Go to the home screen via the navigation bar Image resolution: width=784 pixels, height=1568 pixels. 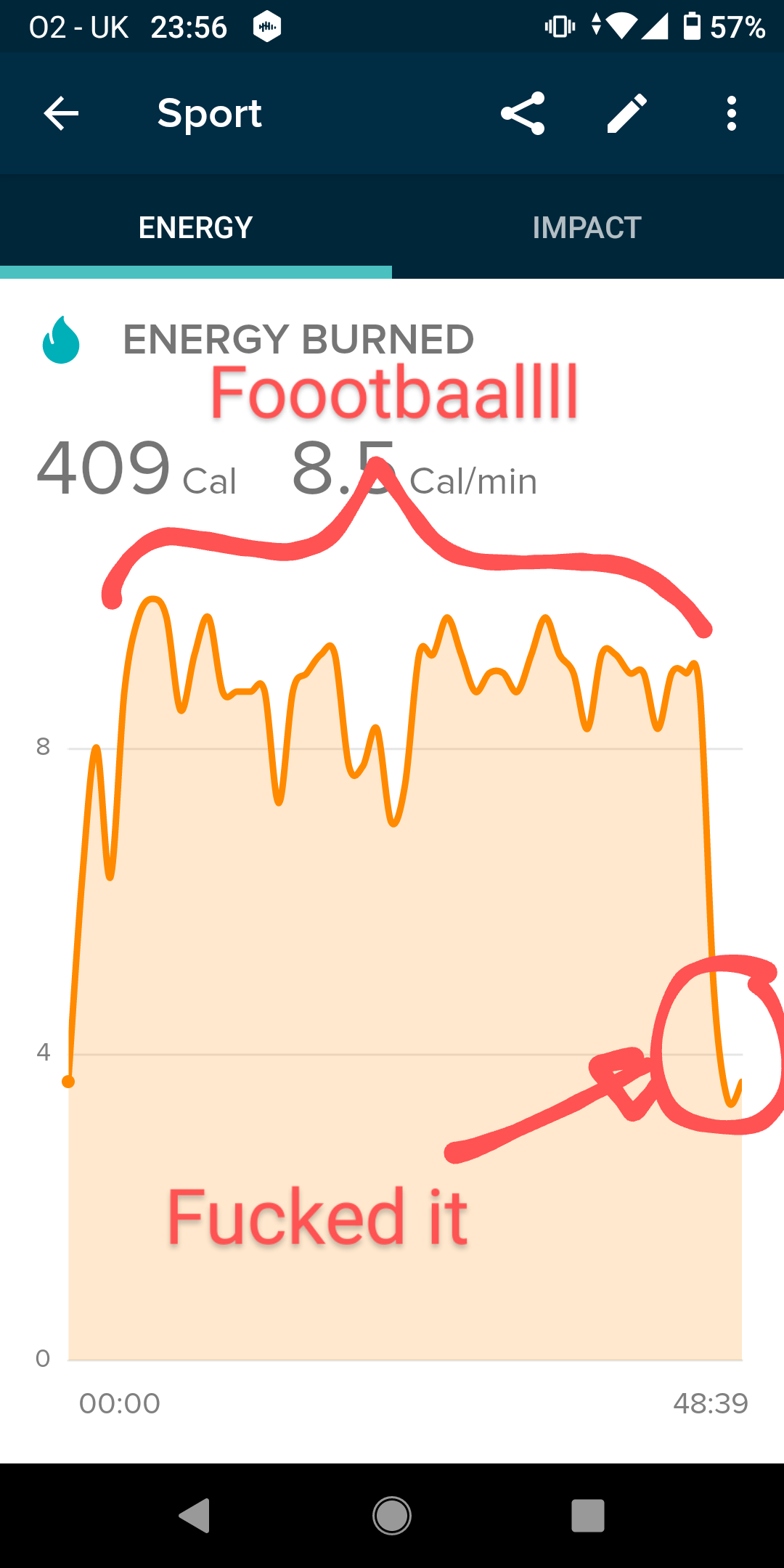(x=392, y=1516)
